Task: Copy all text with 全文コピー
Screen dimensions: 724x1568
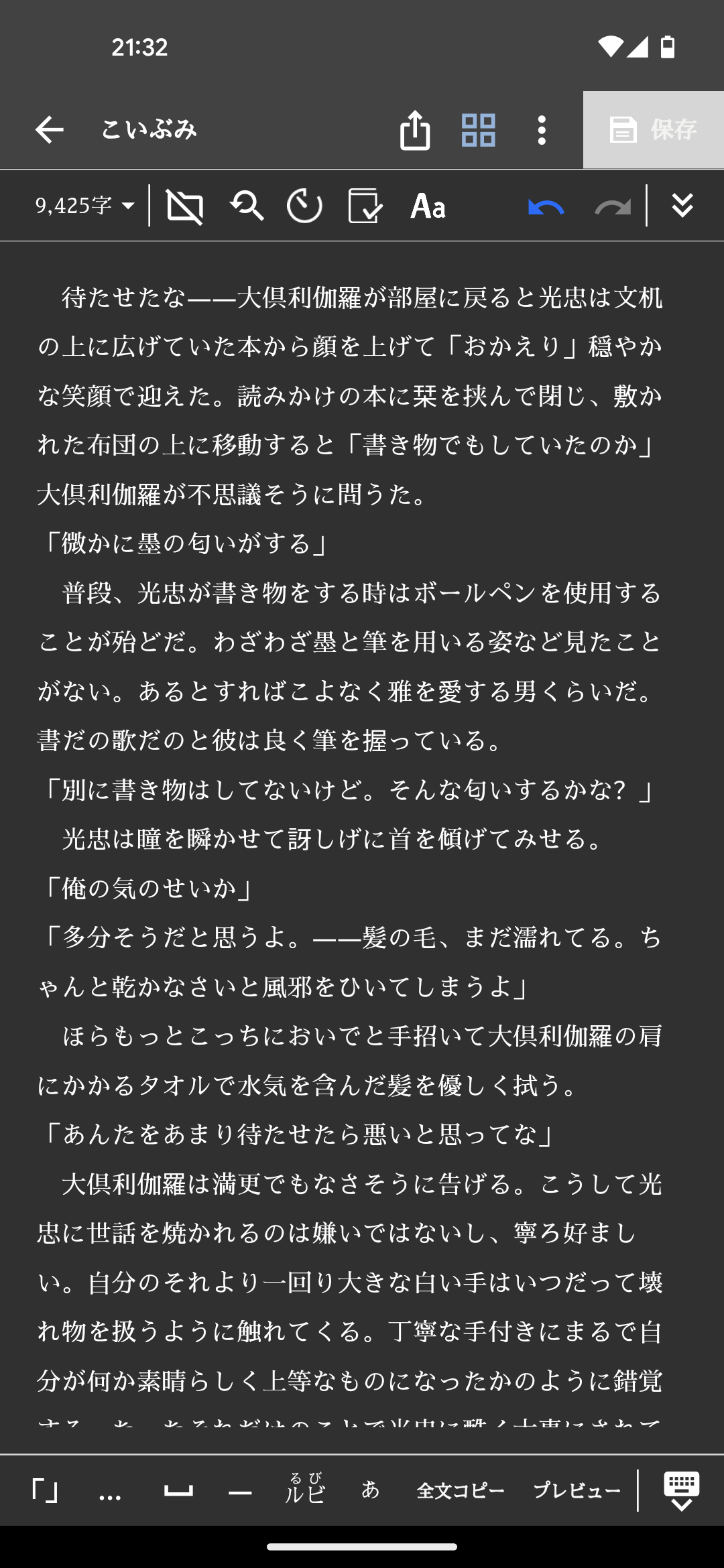Action: point(461,1490)
